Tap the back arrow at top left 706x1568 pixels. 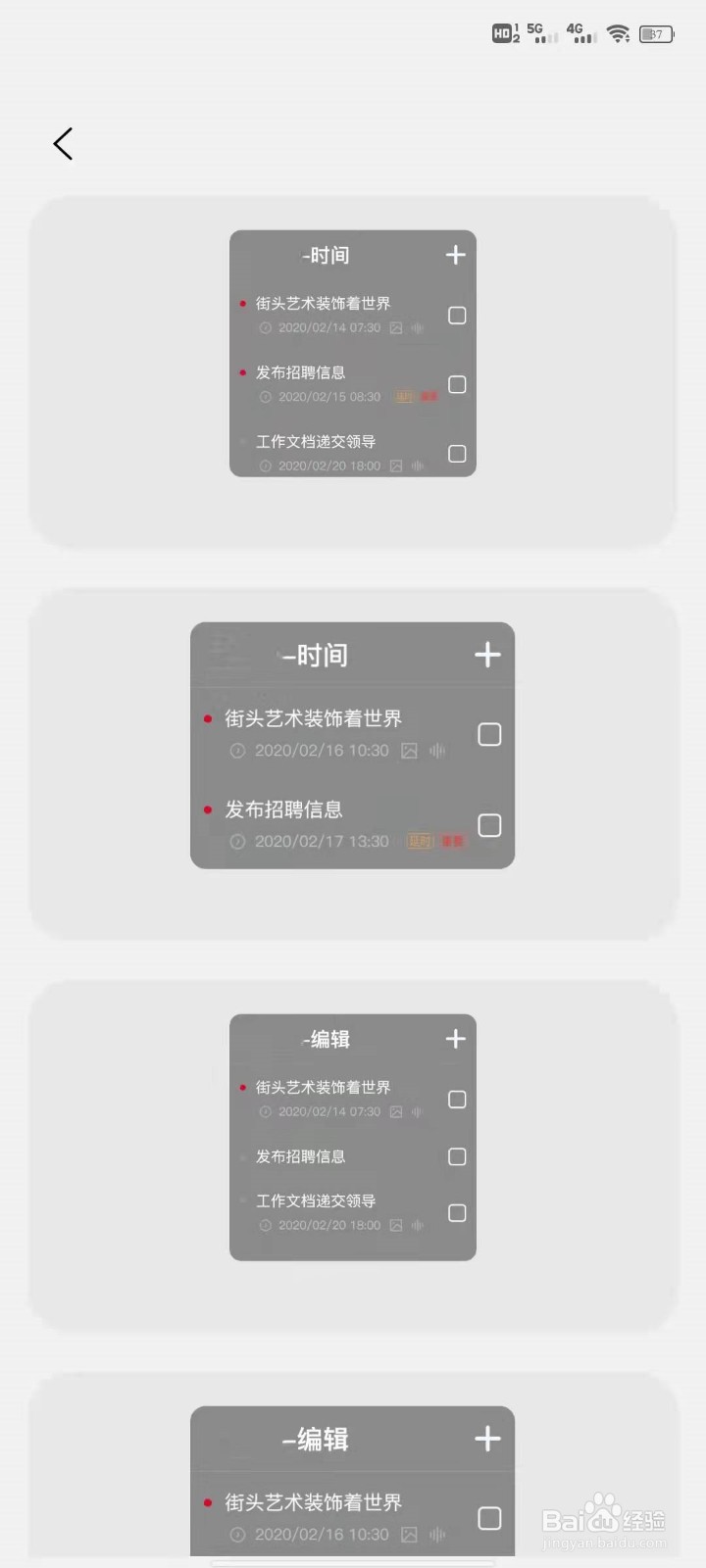62,143
